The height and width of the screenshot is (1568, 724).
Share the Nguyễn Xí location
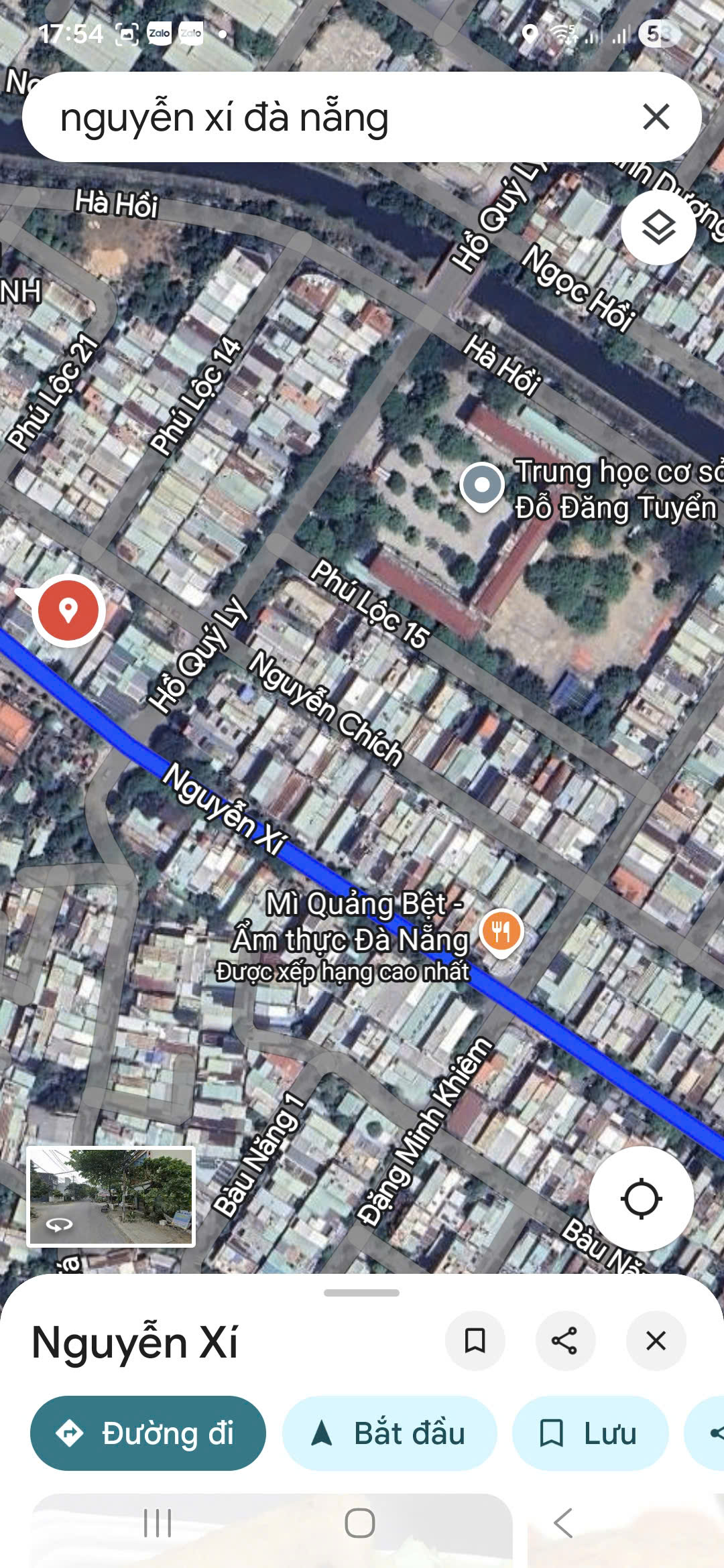[564, 1341]
